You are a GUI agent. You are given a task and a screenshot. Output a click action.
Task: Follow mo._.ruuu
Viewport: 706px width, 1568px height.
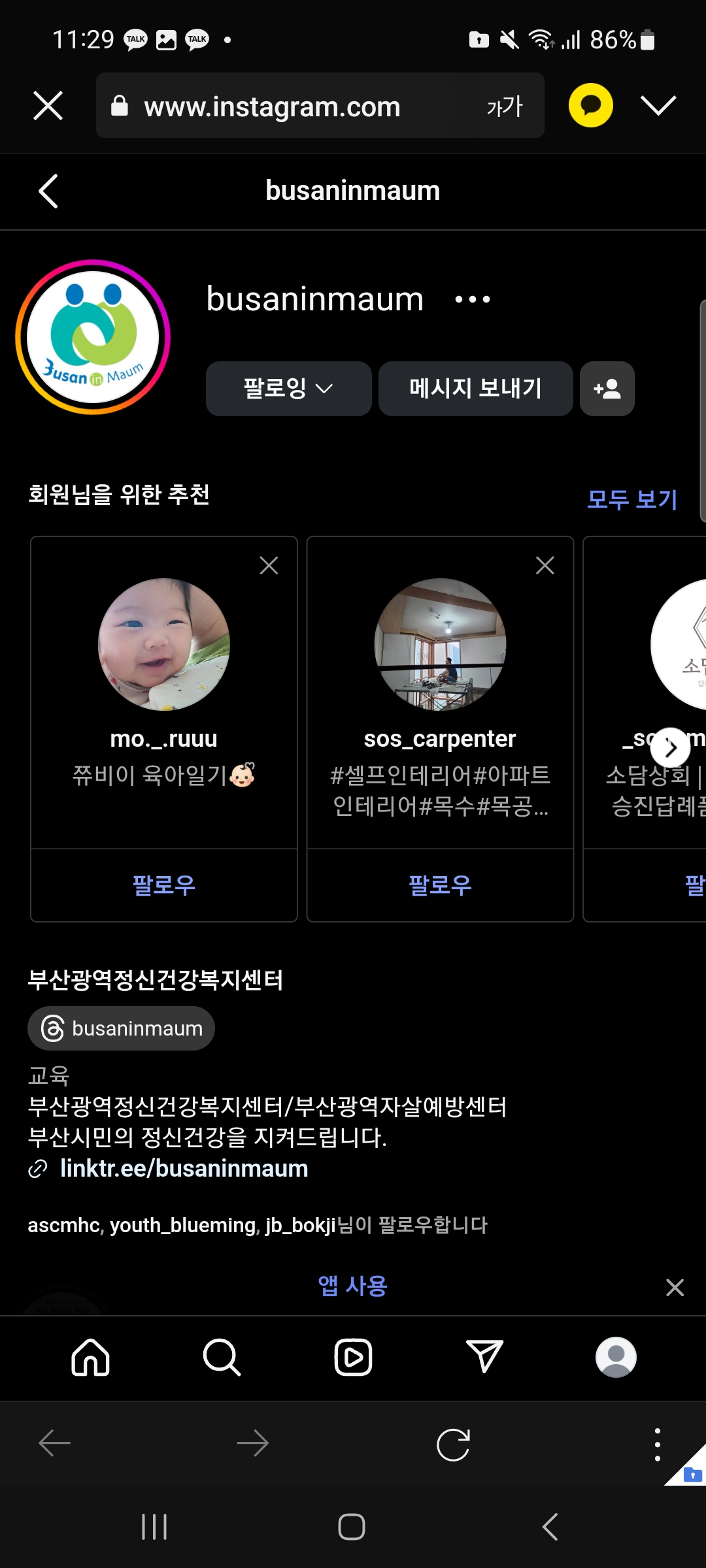(164, 885)
